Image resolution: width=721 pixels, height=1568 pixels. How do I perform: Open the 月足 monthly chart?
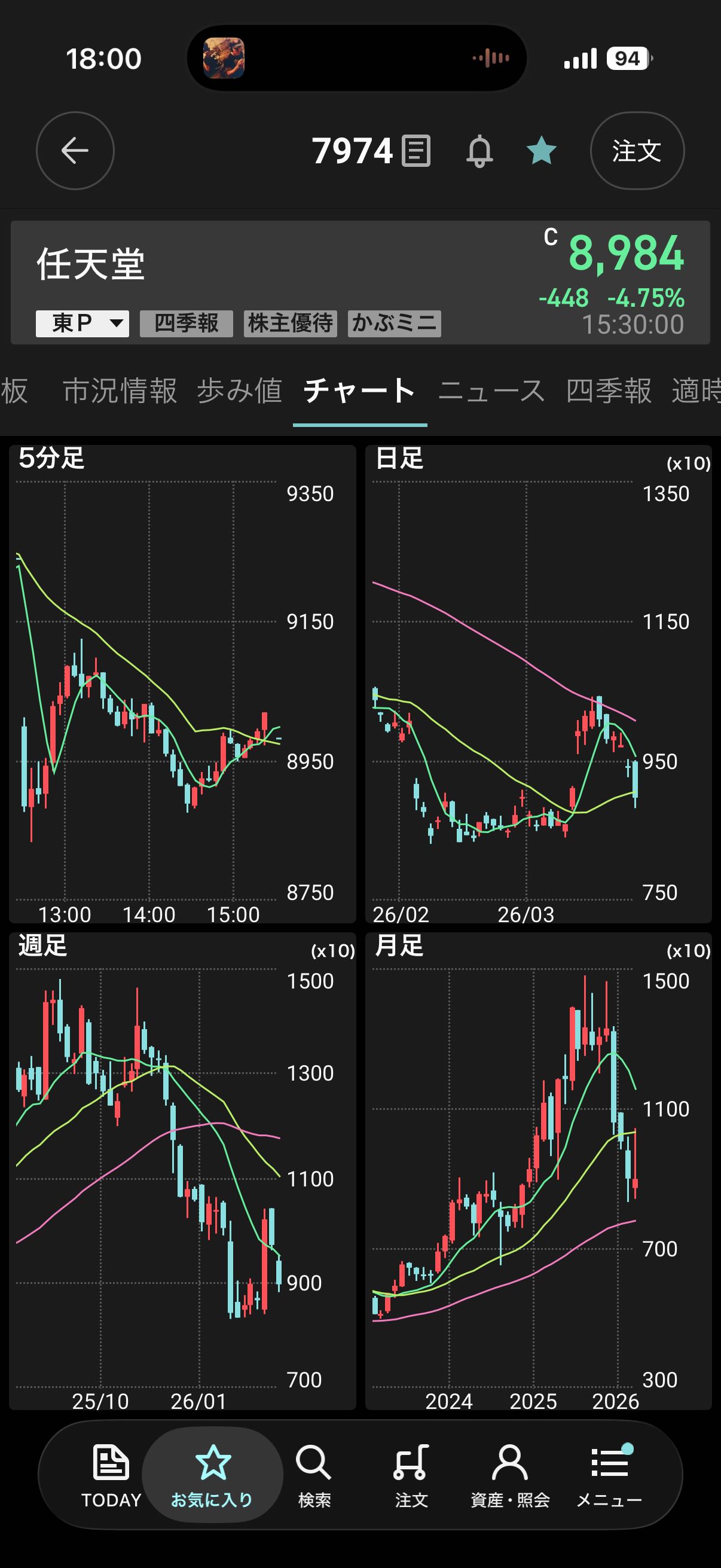(x=538, y=1170)
